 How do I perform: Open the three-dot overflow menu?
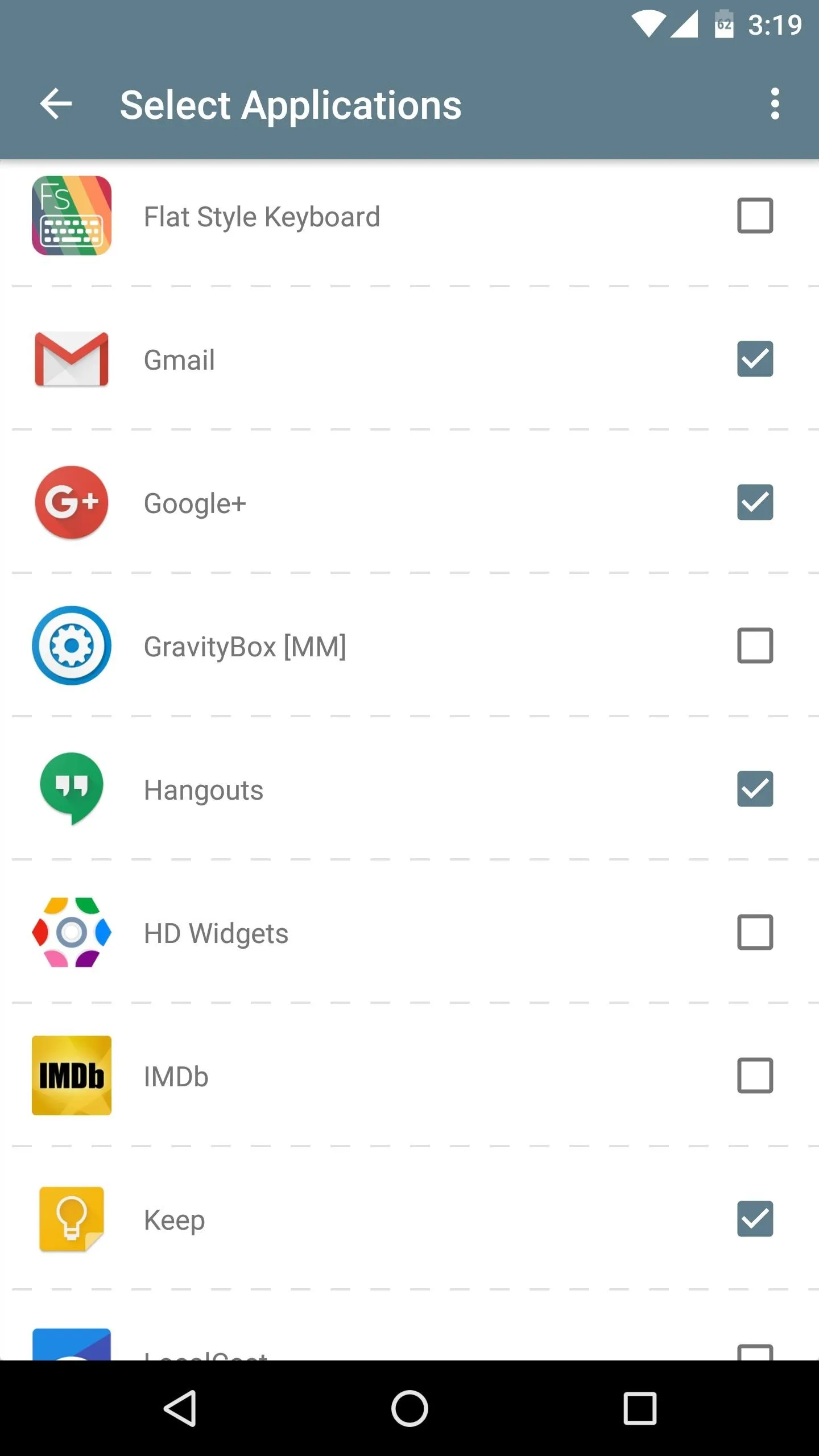pyautogui.click(x=775, y=104)
